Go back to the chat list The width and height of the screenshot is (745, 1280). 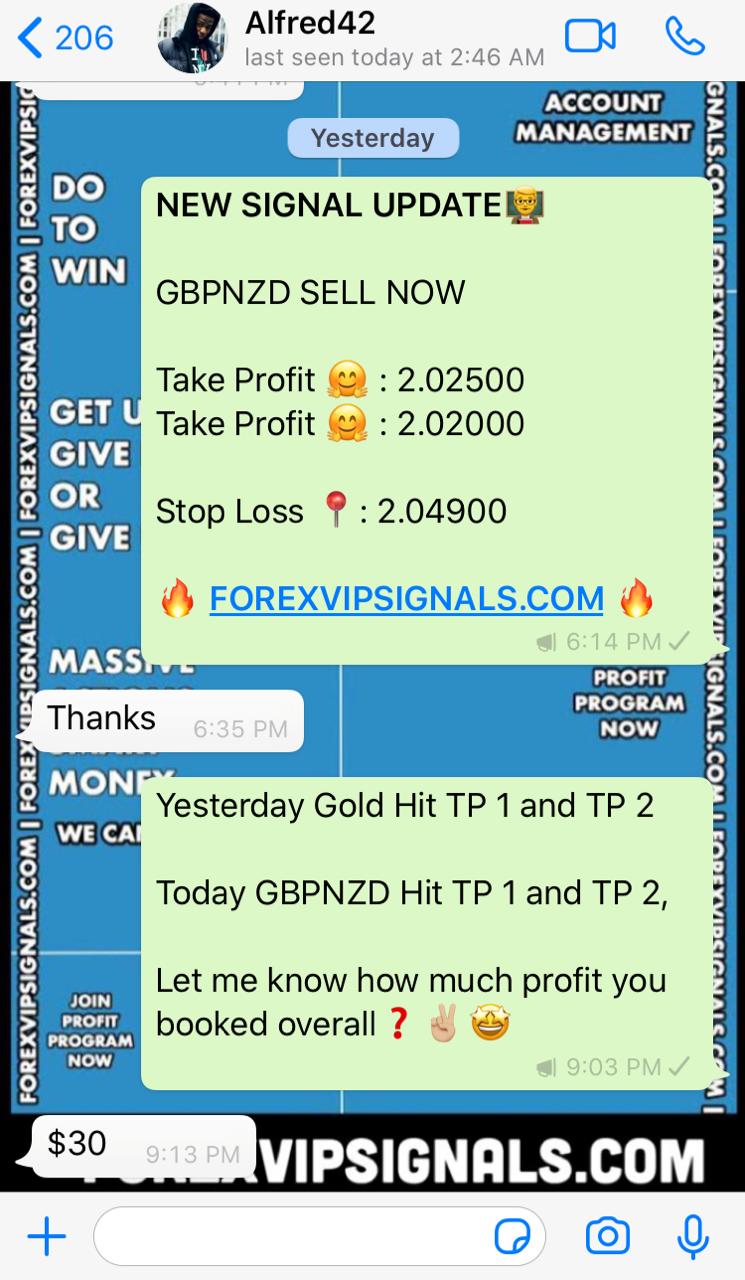pyautogui.click(x=65, y=39)
